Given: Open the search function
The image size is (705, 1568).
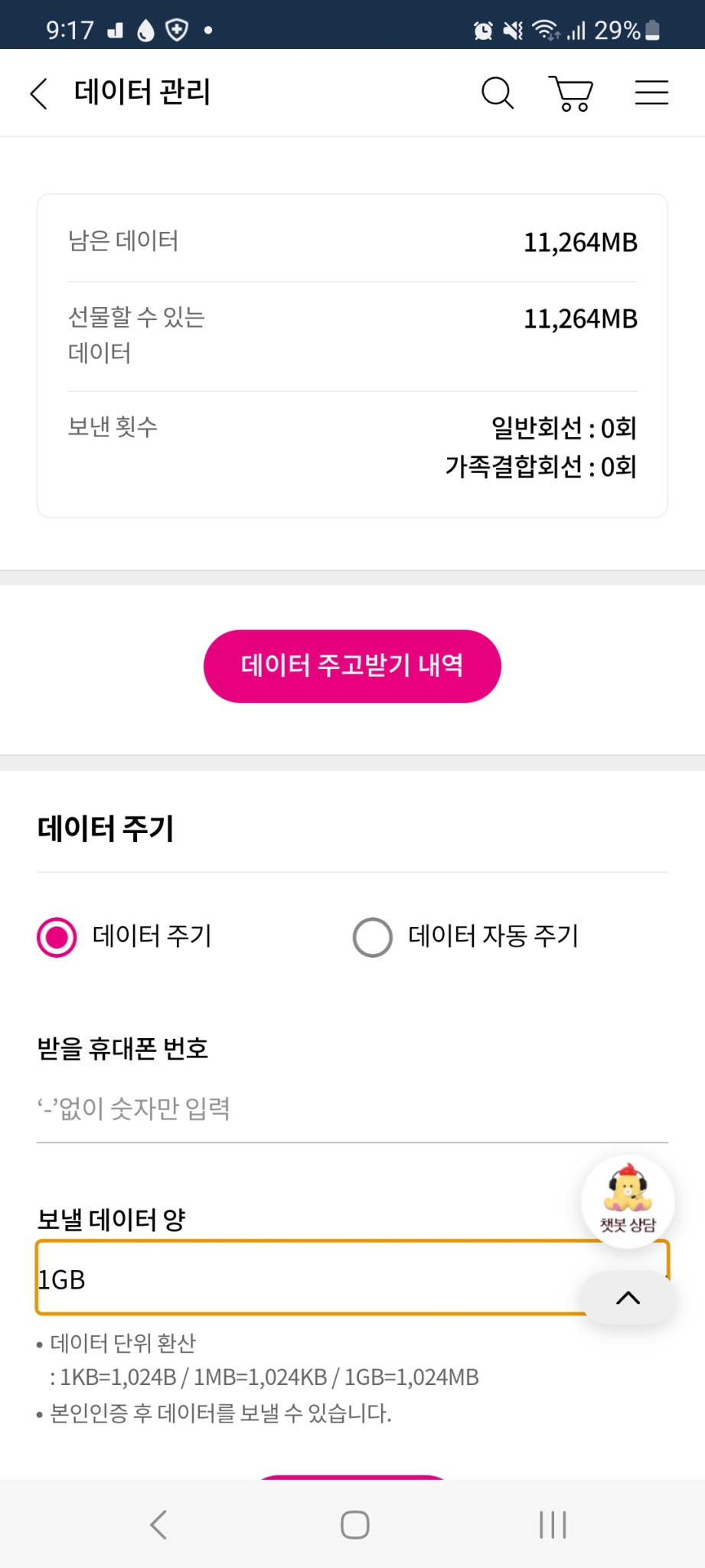Looking at the screenshot, I should tap(497, 93).
